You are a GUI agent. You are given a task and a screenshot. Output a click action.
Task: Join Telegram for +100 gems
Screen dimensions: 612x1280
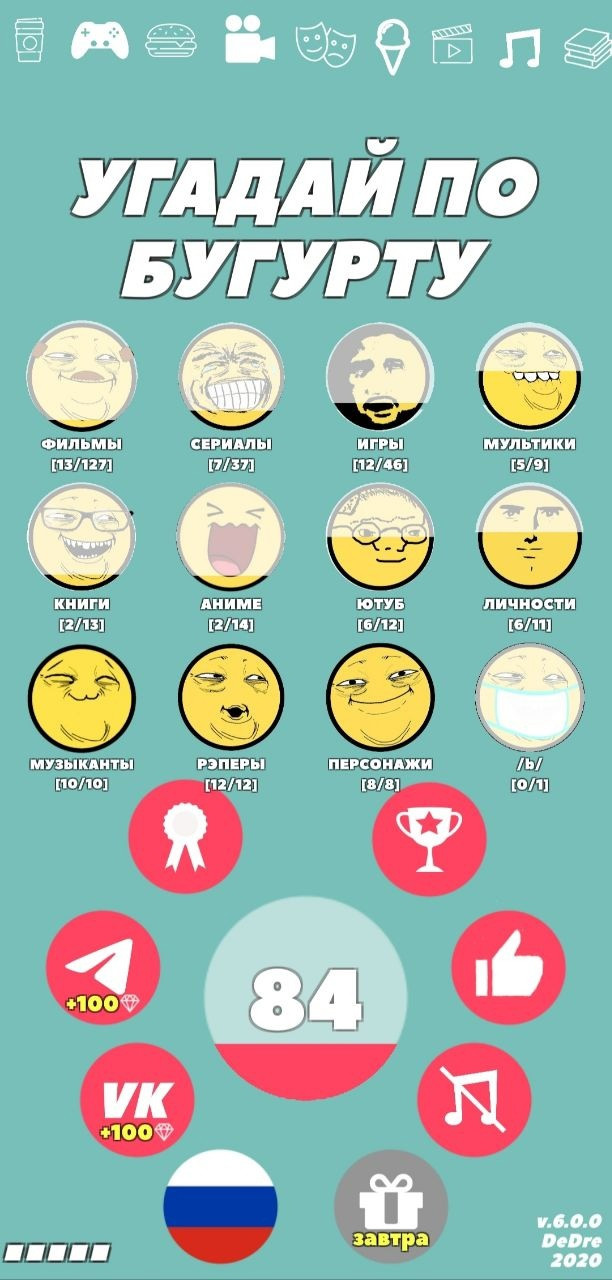pyautogui.click(x=103, y=967)
